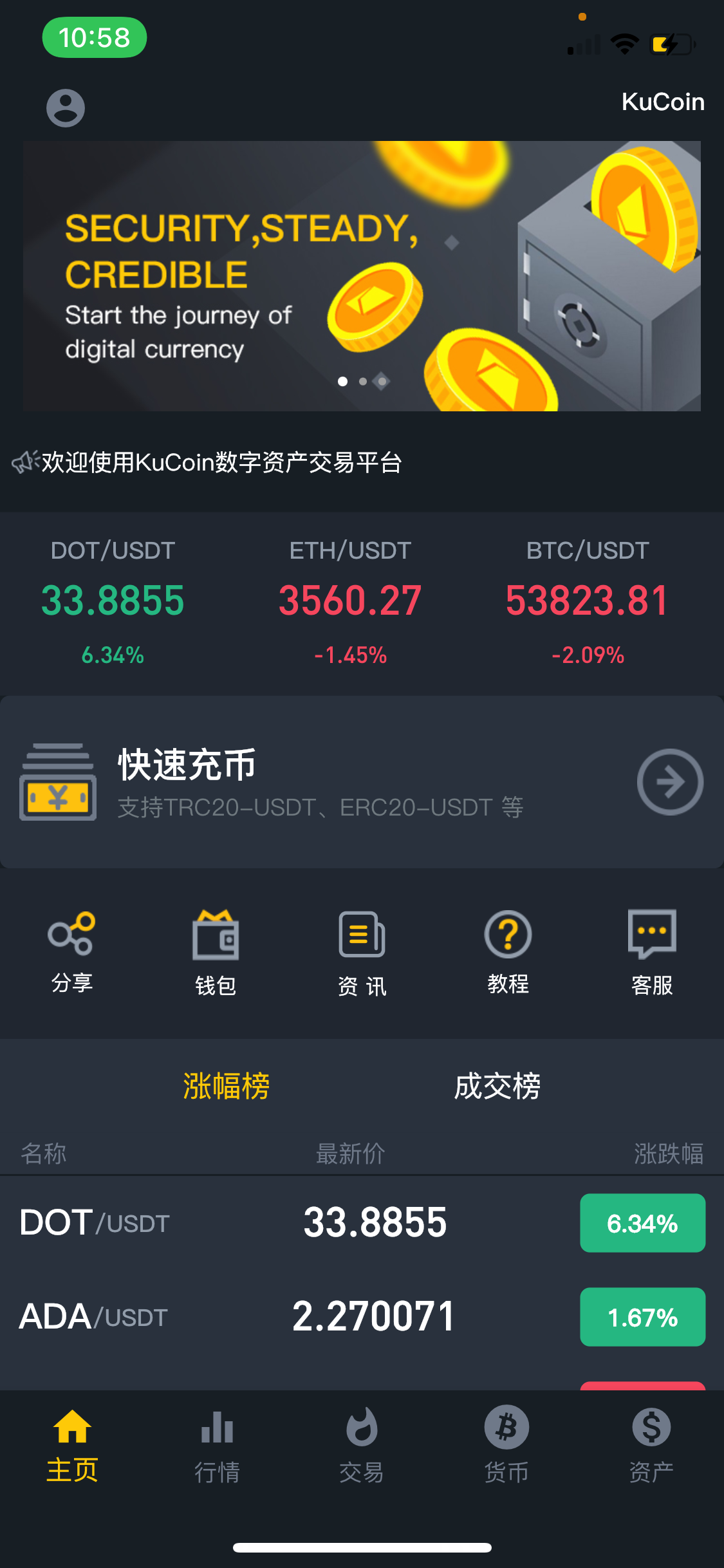724x1568 pixels.
Task: Open the DOT/USDT ticker card
Action: coord(113,602)
